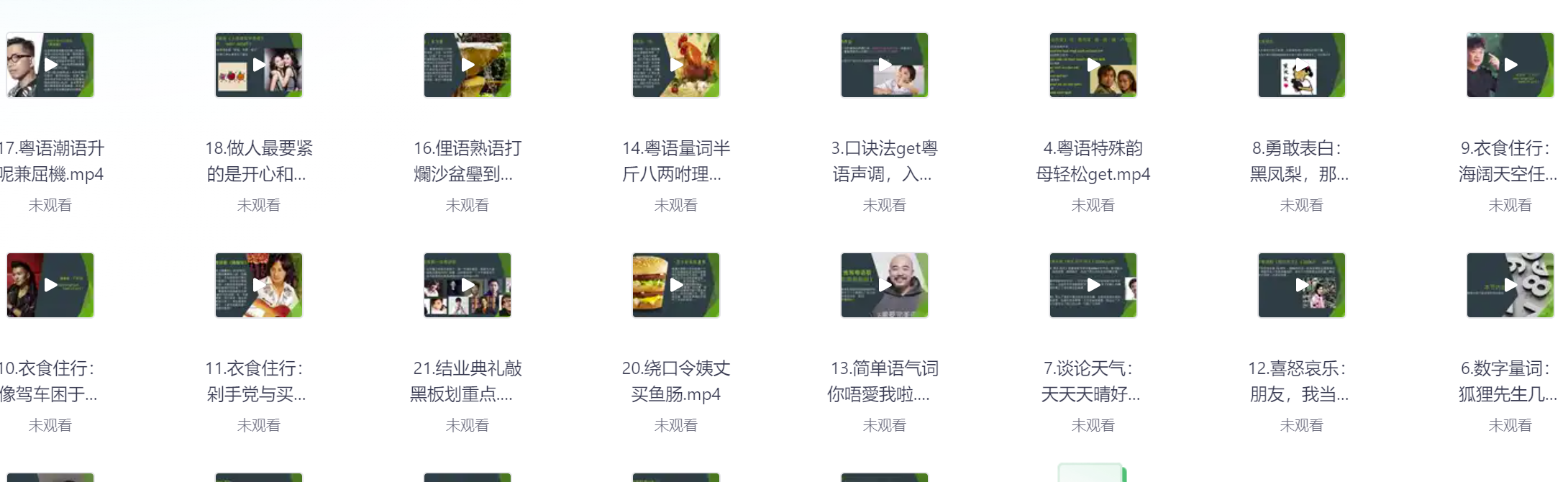Play video 18.做人最要紧的是开心和...

(x=259, y=65)
